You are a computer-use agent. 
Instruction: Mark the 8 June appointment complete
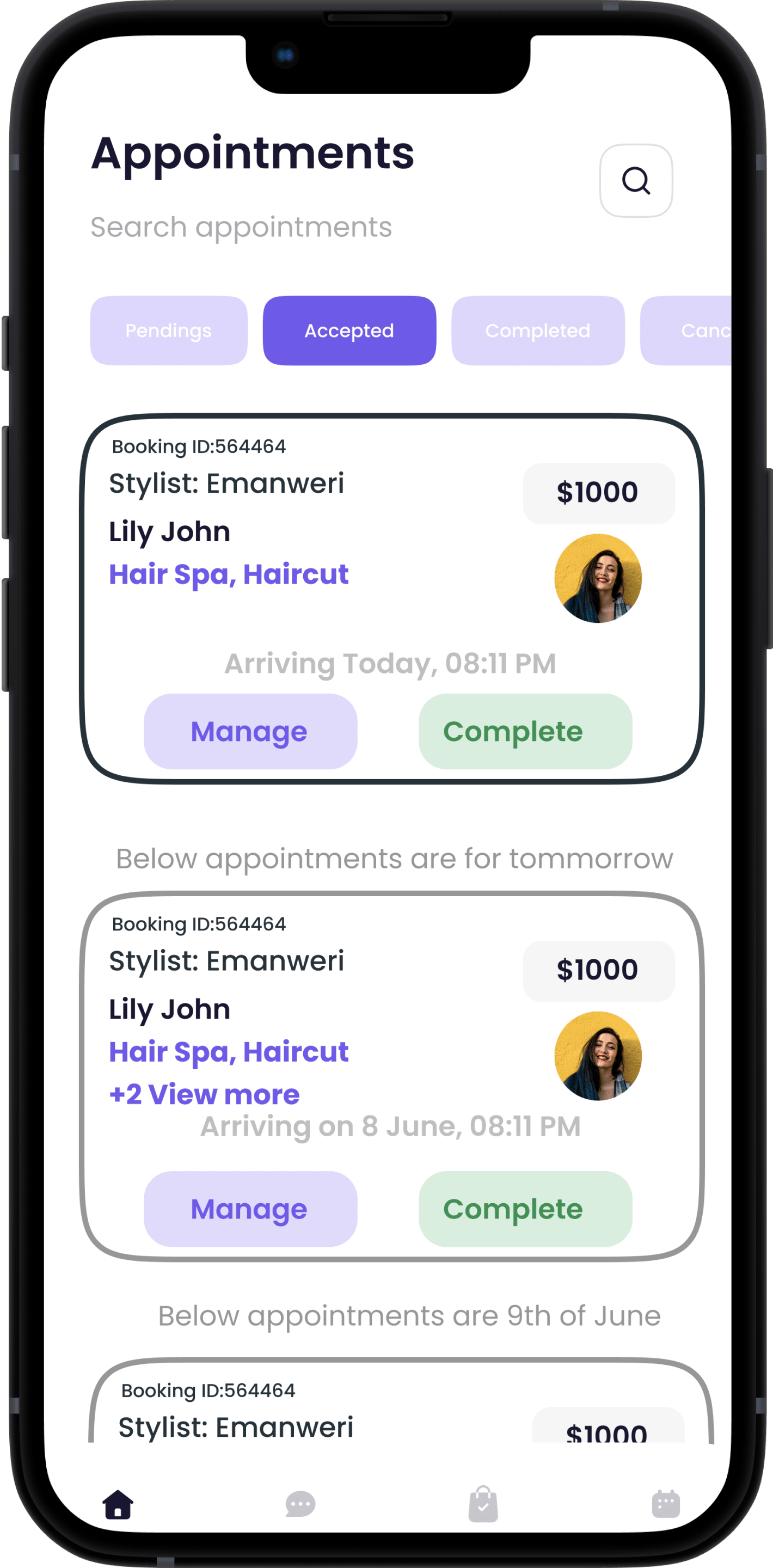pyautogui.click(x=525, y=1208)
